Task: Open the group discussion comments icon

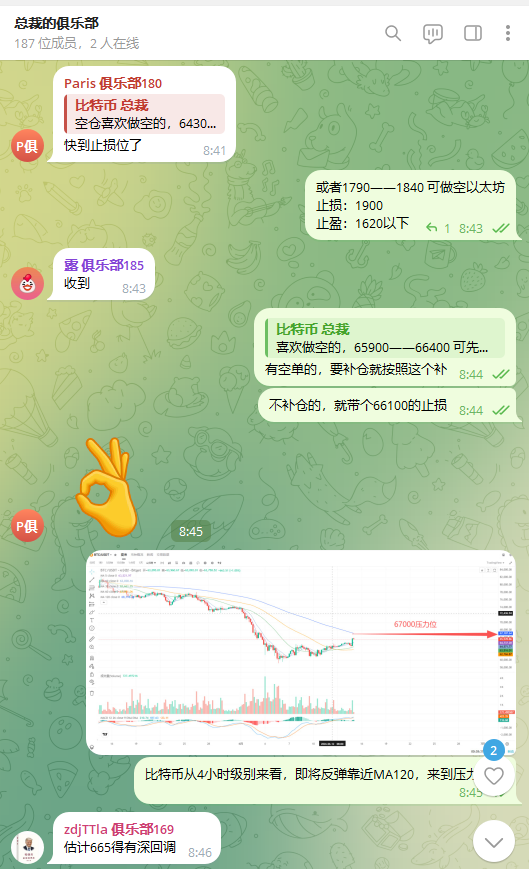Action: pos(433,33)
